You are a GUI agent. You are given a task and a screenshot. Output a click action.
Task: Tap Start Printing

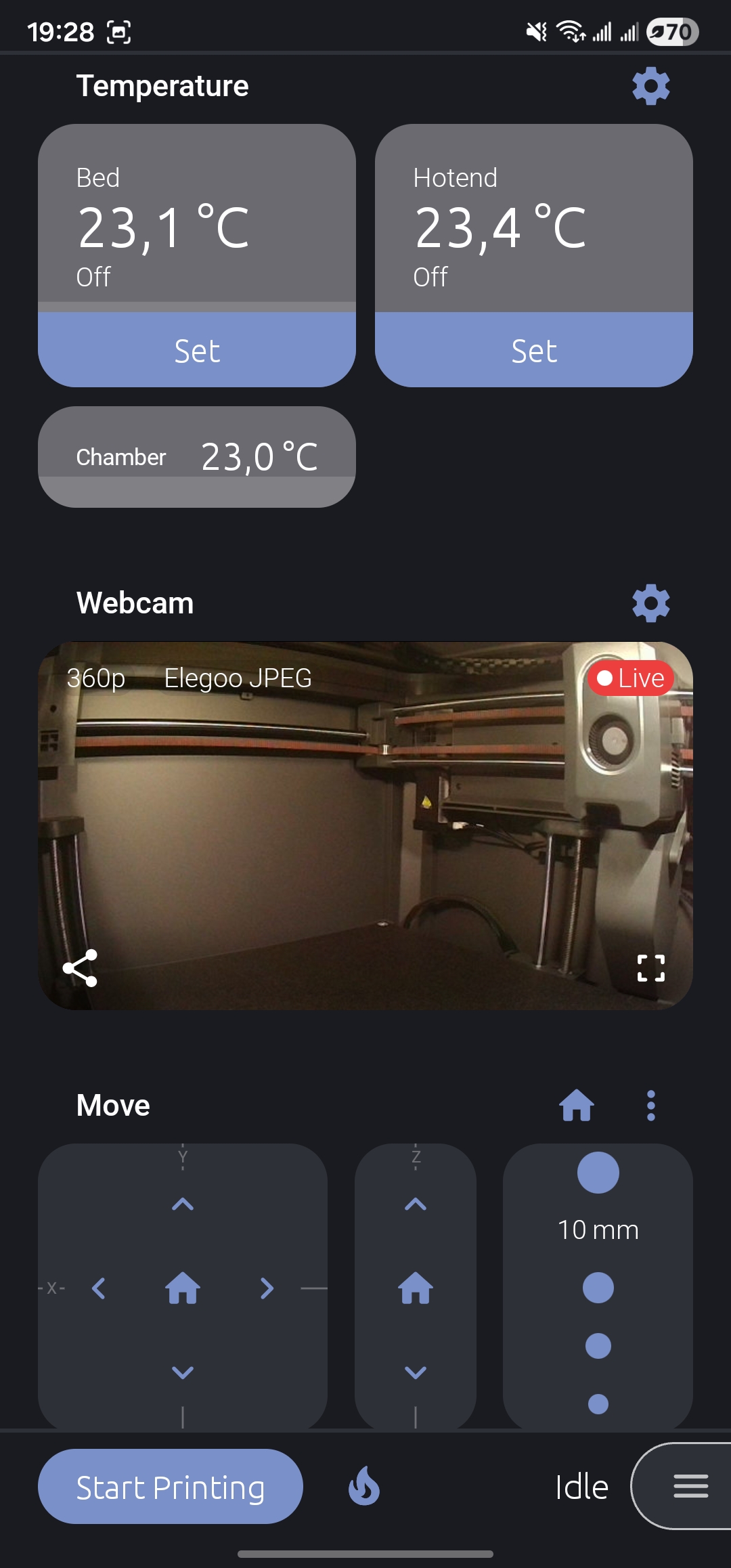[x=170, y=1487]
